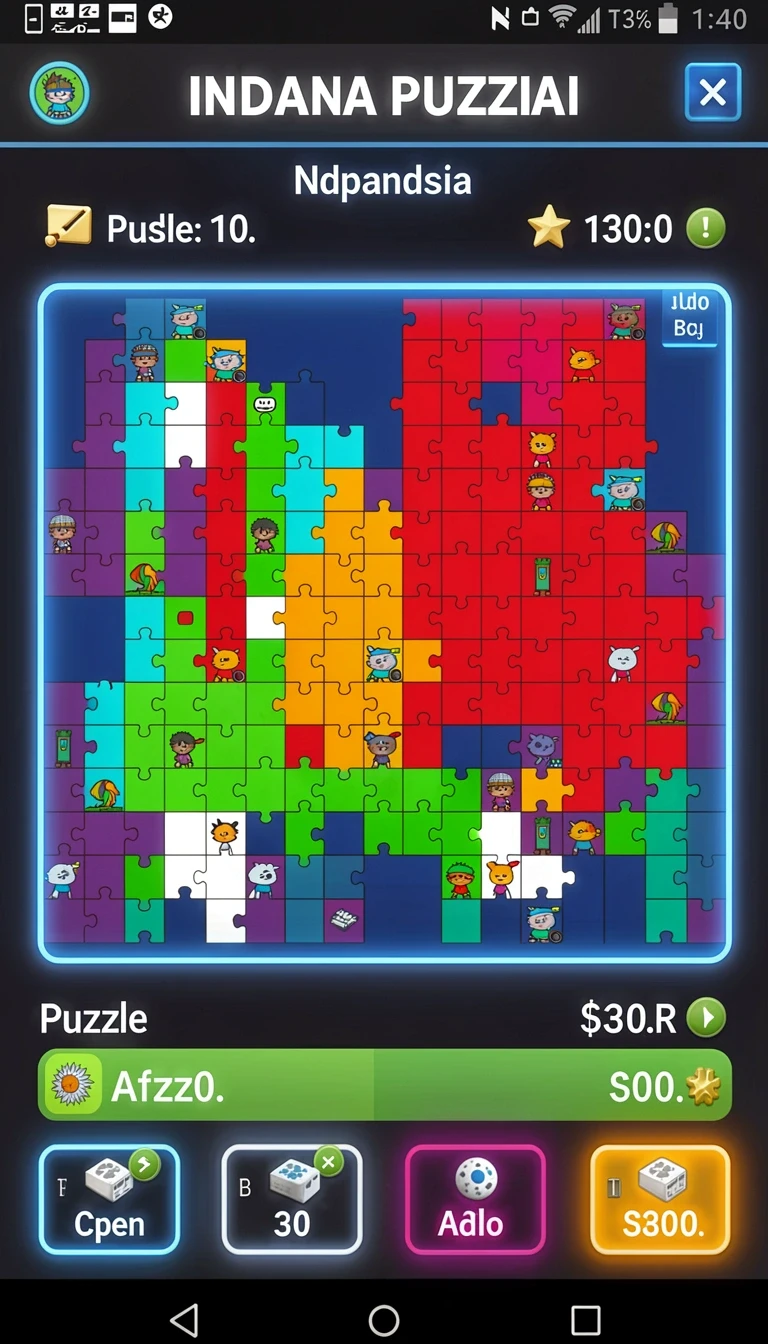Tap the green exclamation info icon beside 130:0
This screenshot has height=1344, width=768.
(x=706, y=229)
